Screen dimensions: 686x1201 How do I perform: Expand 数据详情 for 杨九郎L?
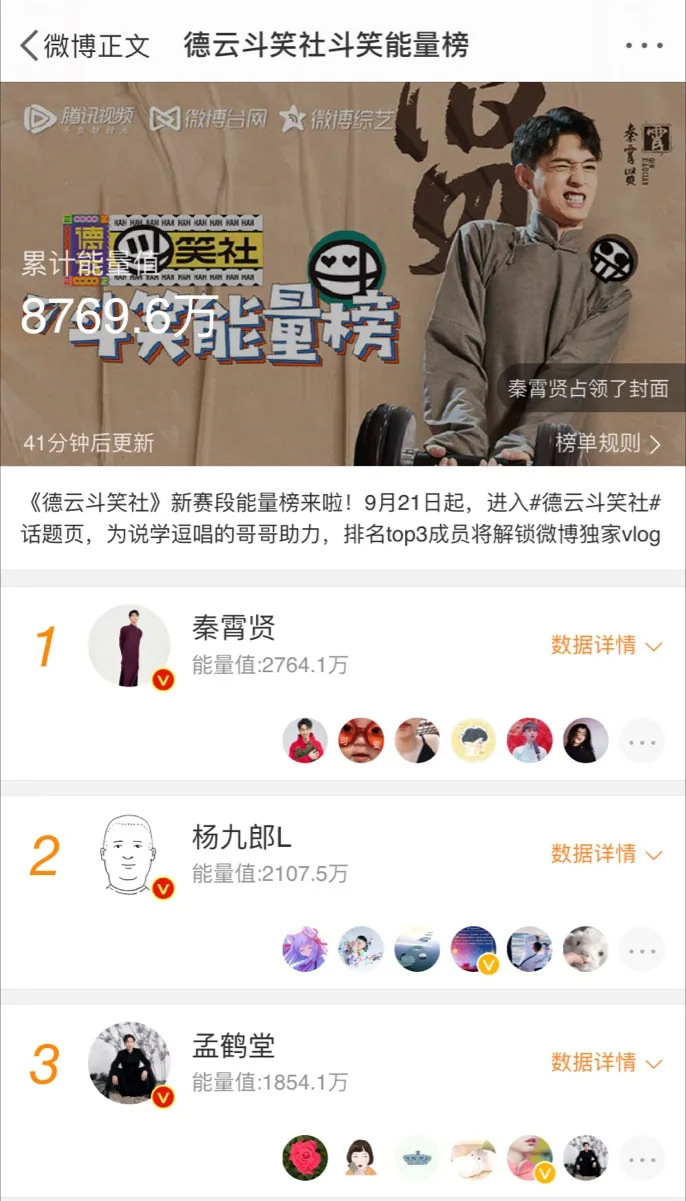(x=606, y=853)
